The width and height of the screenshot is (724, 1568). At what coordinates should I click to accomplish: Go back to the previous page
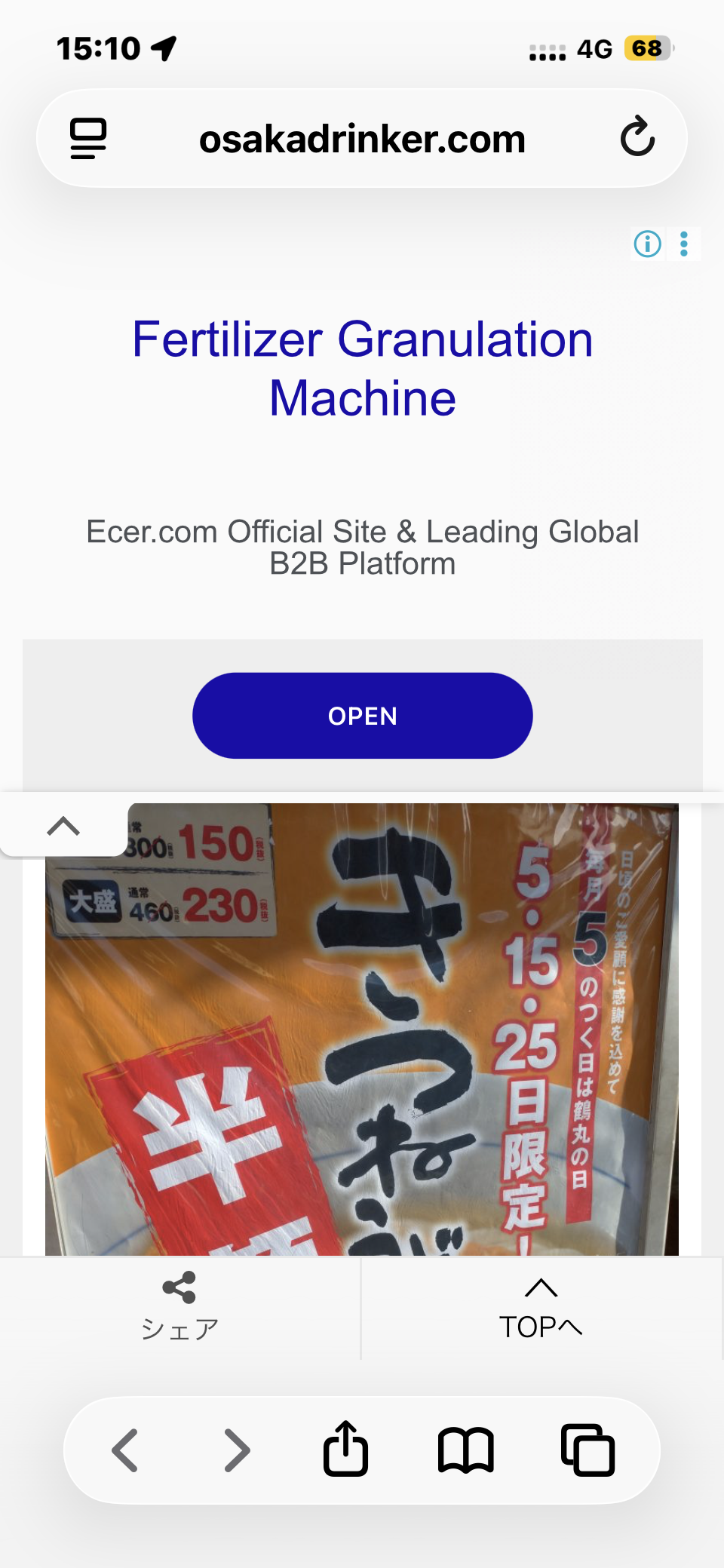pyautogui.click(x=125, y=1450)
